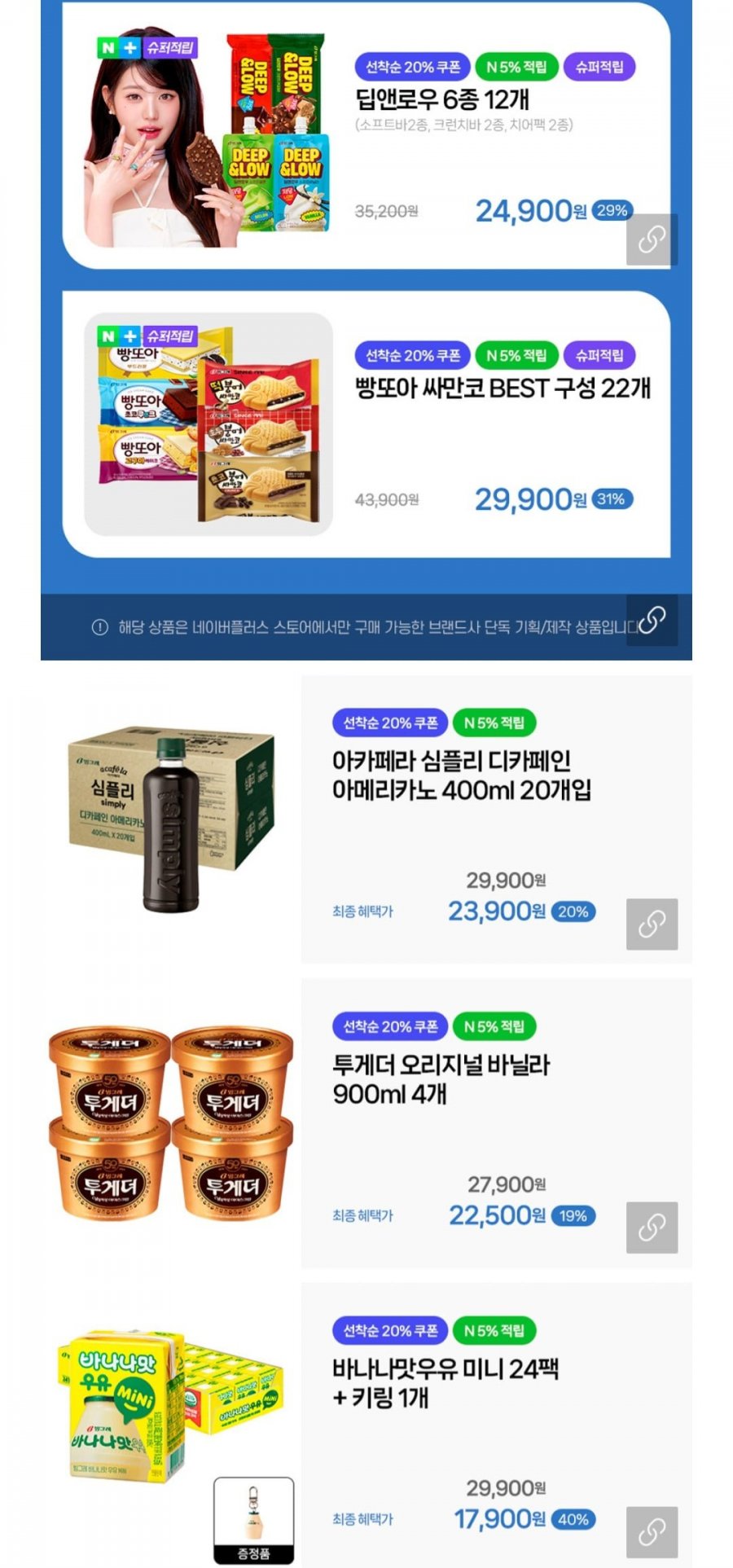Open the 아카페라 심플리 디카페인 아메리카노 product
733x1568 pixels.
(x=462, y=775)
